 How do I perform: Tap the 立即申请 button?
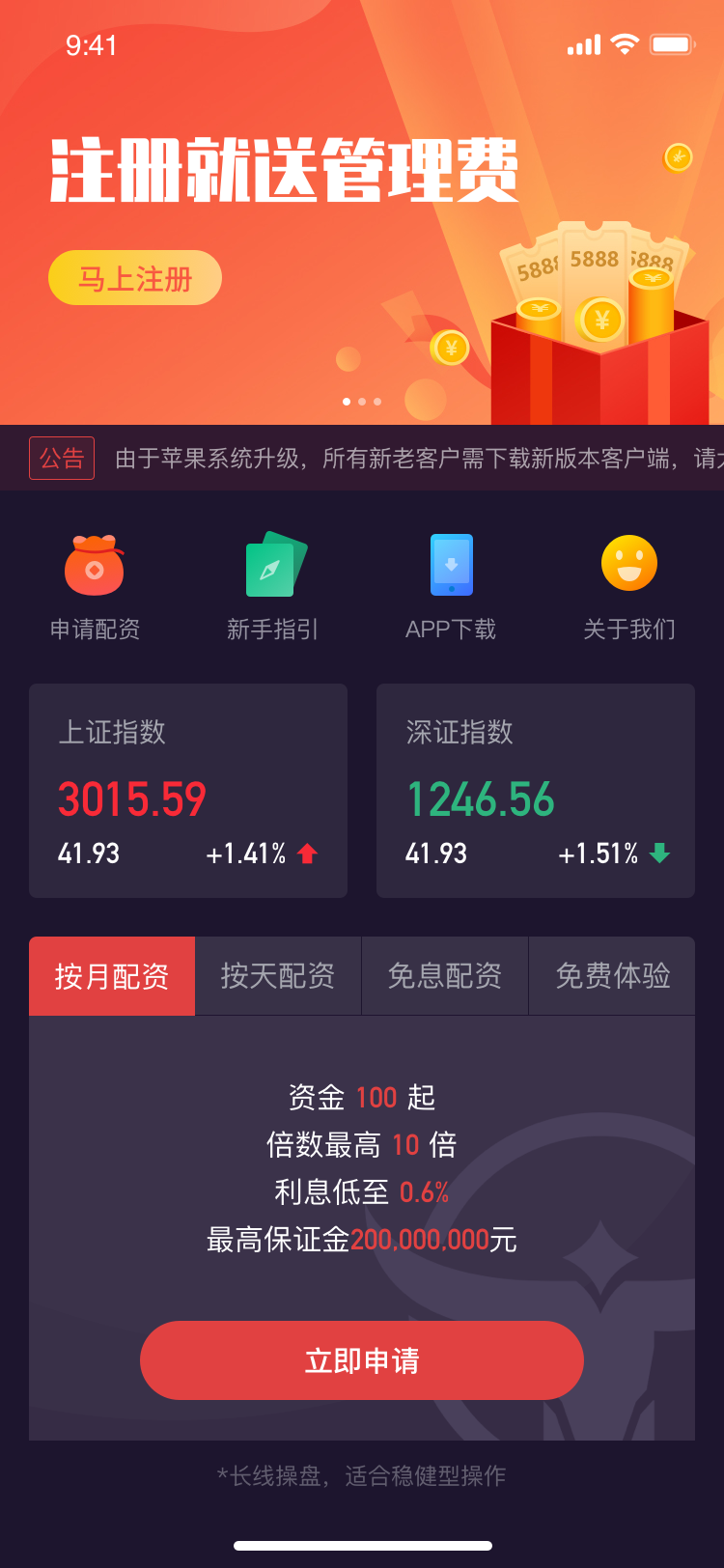362,1360
